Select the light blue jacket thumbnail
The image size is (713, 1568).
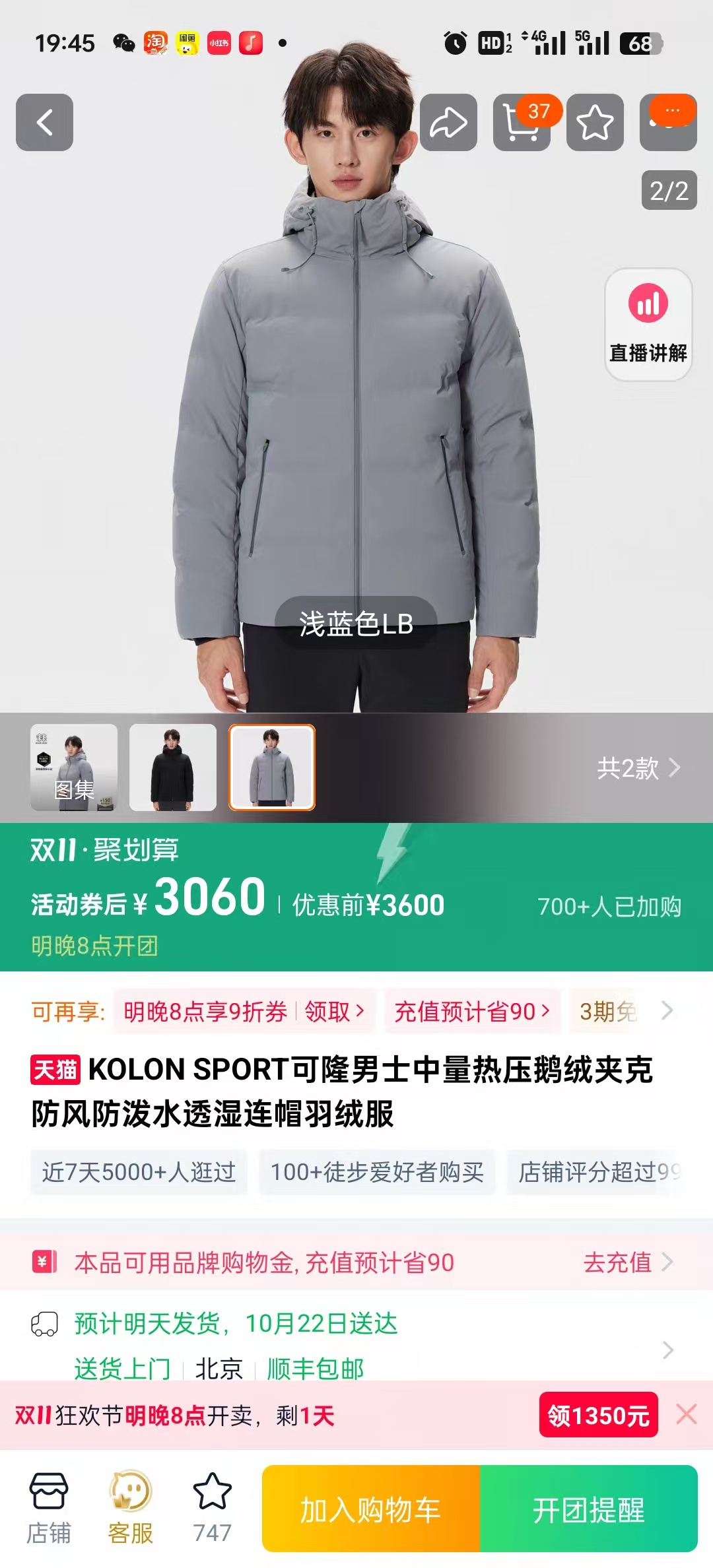[x=272, y=768]
